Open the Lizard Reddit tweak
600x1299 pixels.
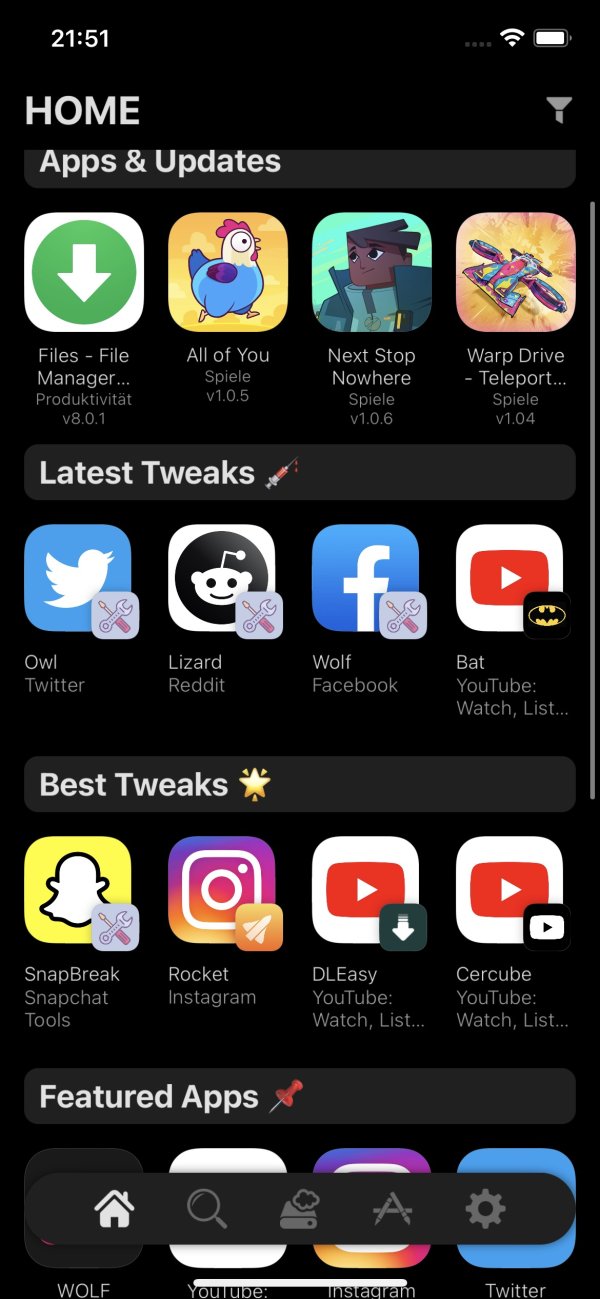click(x=222, y=578)
